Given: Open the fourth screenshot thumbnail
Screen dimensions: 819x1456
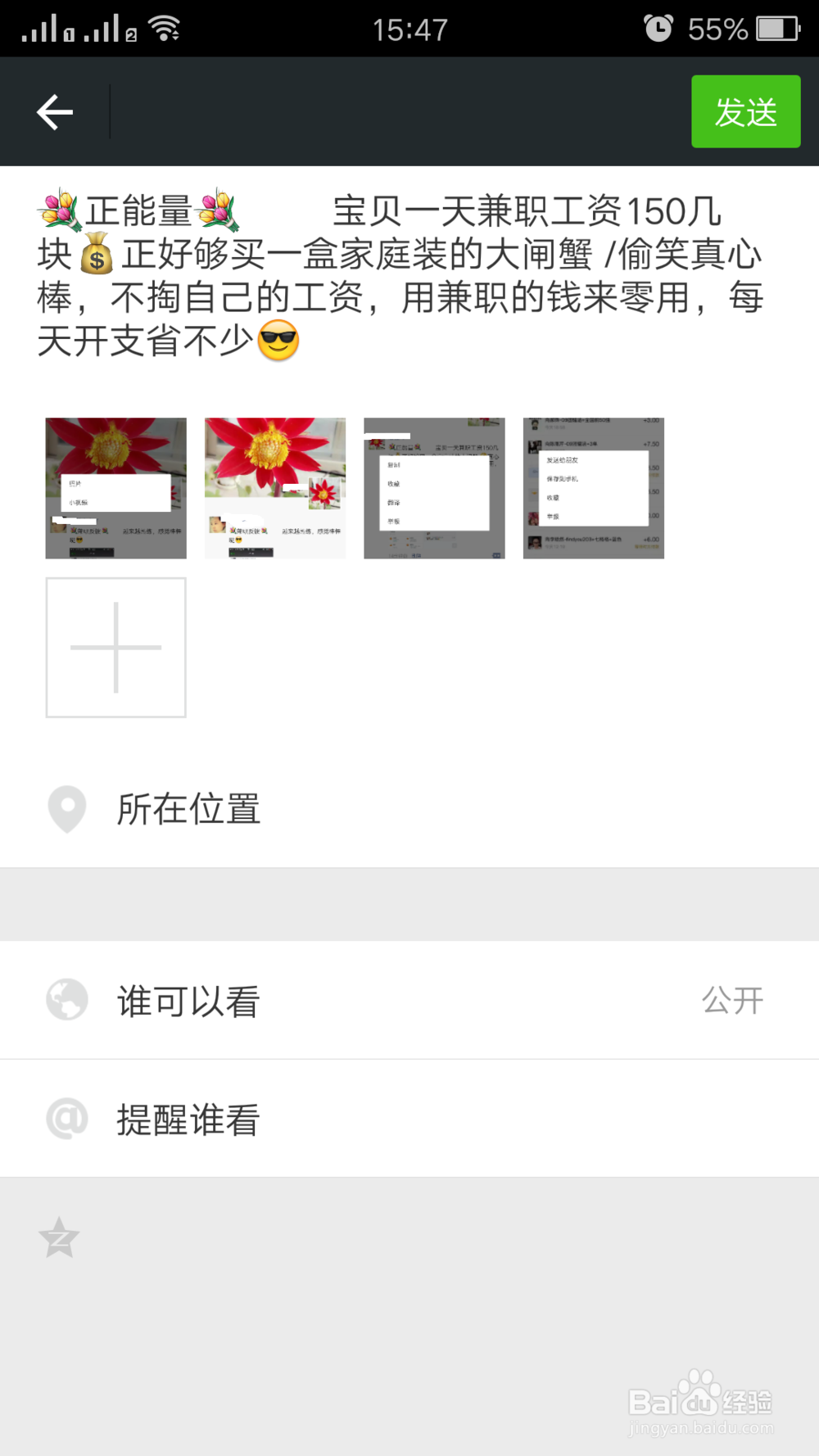Looking at the screenshot, I should 593,486.
